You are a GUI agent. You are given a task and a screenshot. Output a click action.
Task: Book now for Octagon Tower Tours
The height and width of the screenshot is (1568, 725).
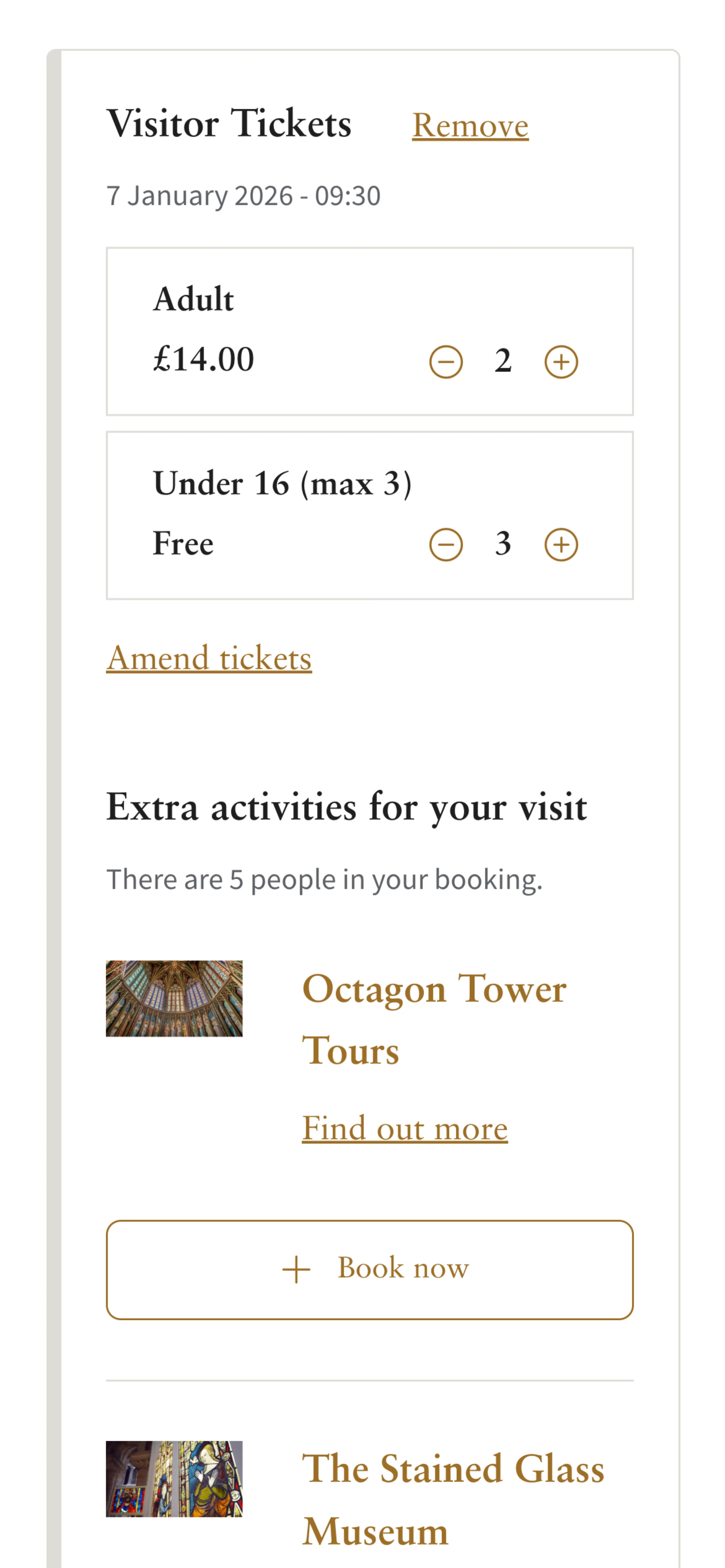point(370,1270)
